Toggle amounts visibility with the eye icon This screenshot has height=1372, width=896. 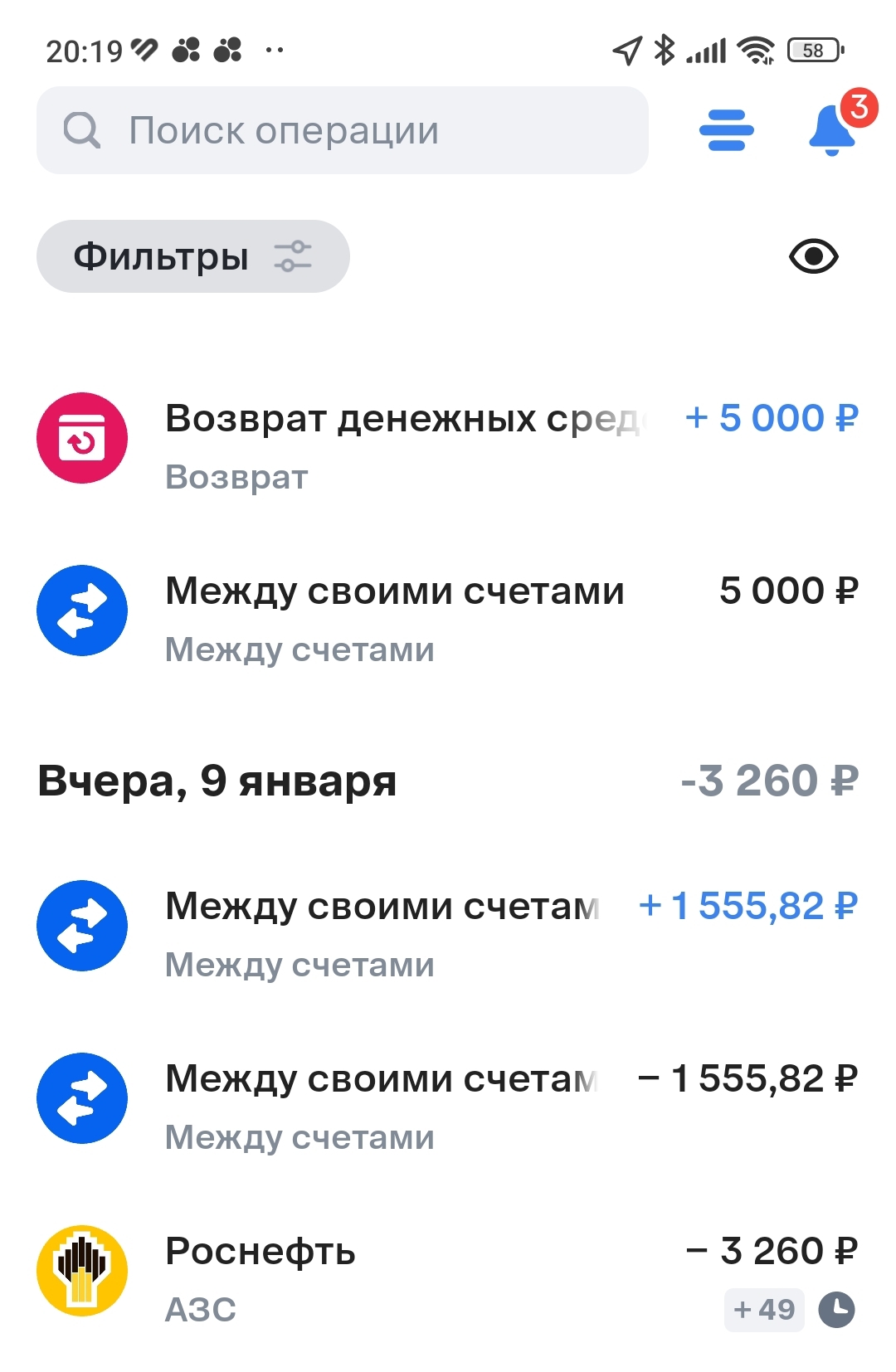click(813, 256)
